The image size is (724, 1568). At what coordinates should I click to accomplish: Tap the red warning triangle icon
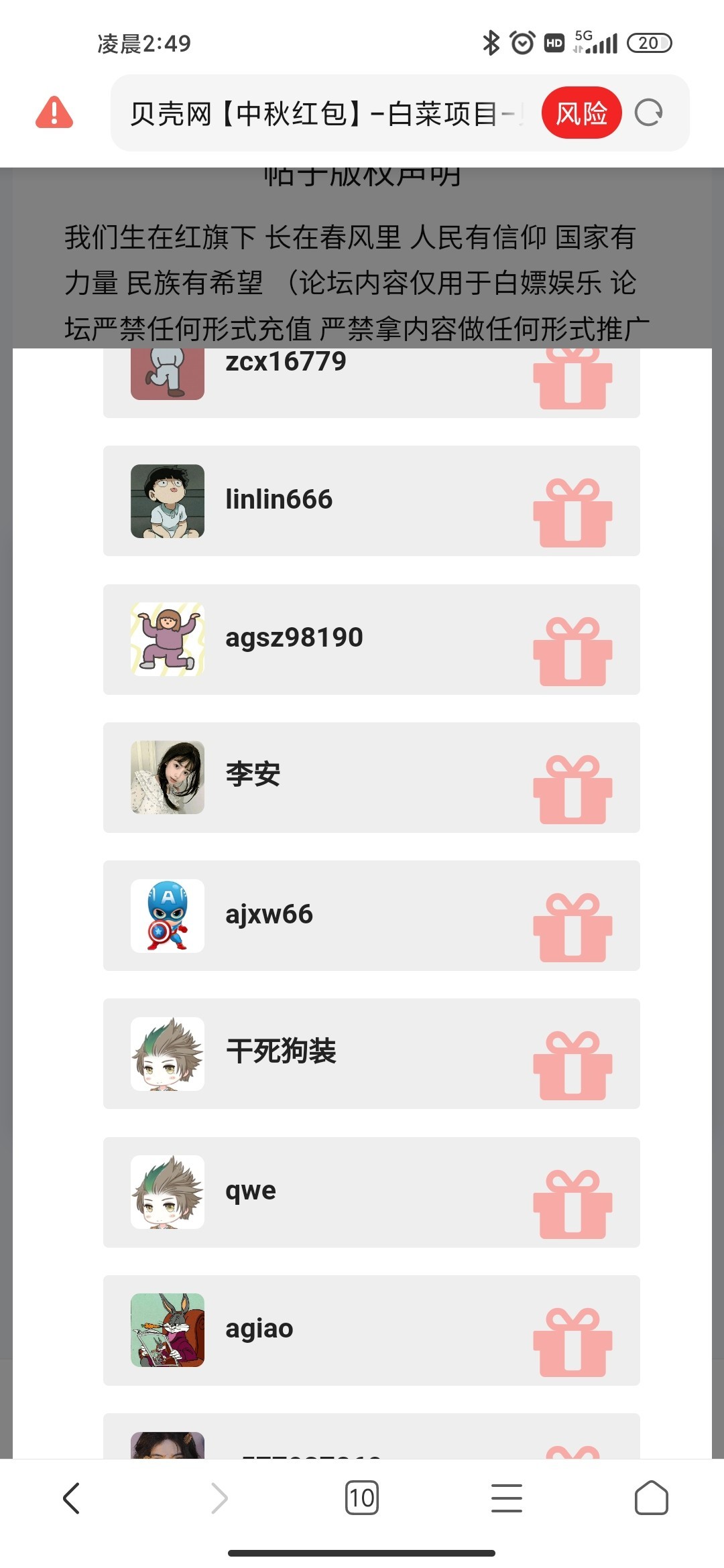tap(54, 113)
